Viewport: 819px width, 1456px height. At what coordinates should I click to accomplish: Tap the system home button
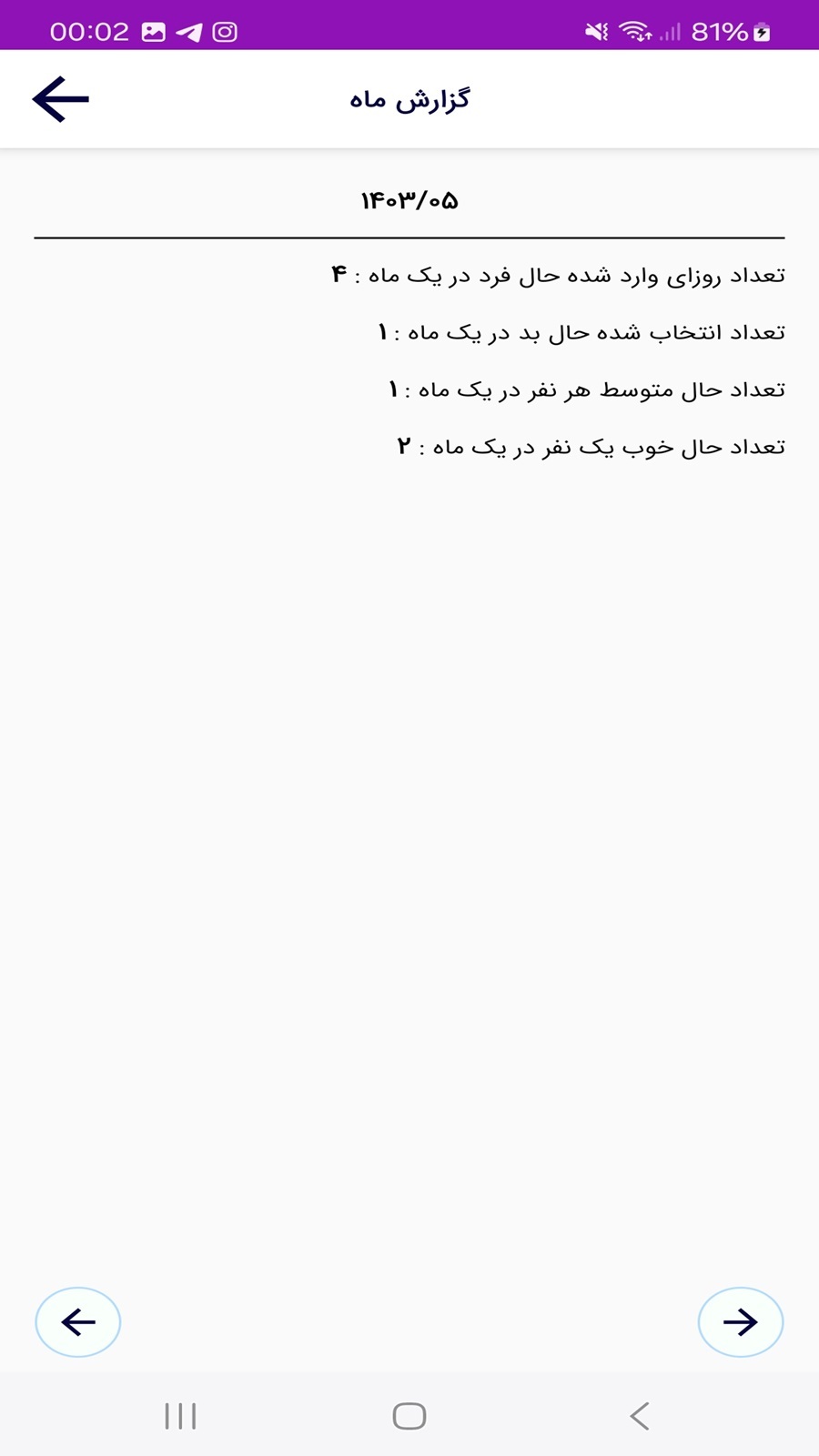(409, 1416)
